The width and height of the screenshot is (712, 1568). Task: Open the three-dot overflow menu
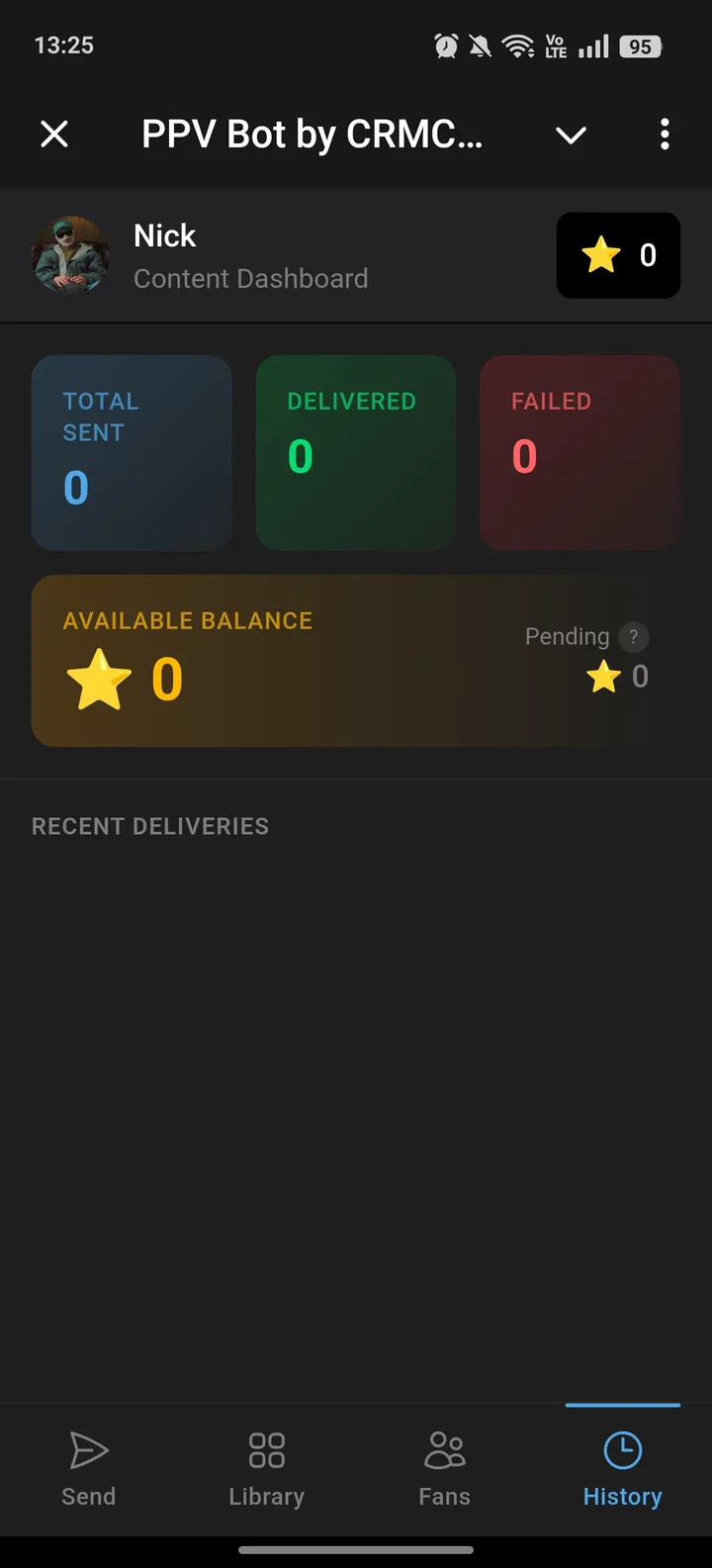[x=664, y=135]
